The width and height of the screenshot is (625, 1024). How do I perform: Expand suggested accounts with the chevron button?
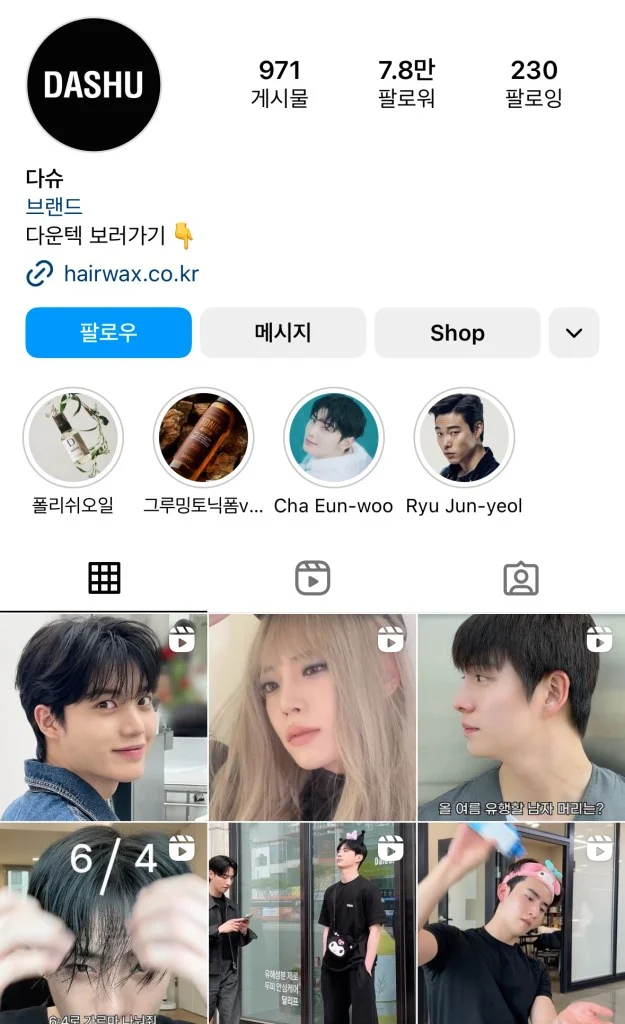tap(574, 333)
